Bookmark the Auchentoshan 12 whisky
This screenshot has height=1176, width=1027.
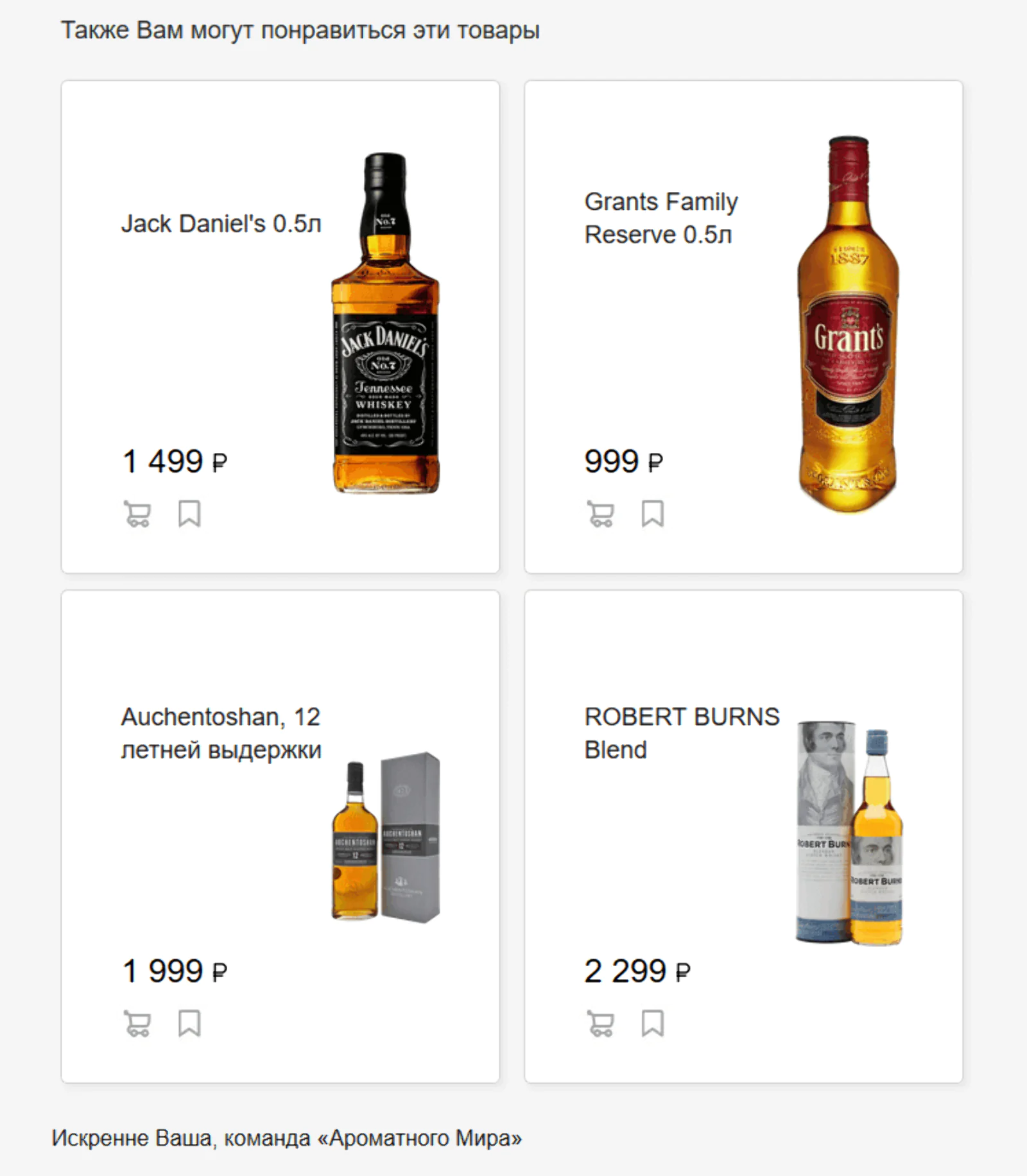click(x=189, y=1023)
